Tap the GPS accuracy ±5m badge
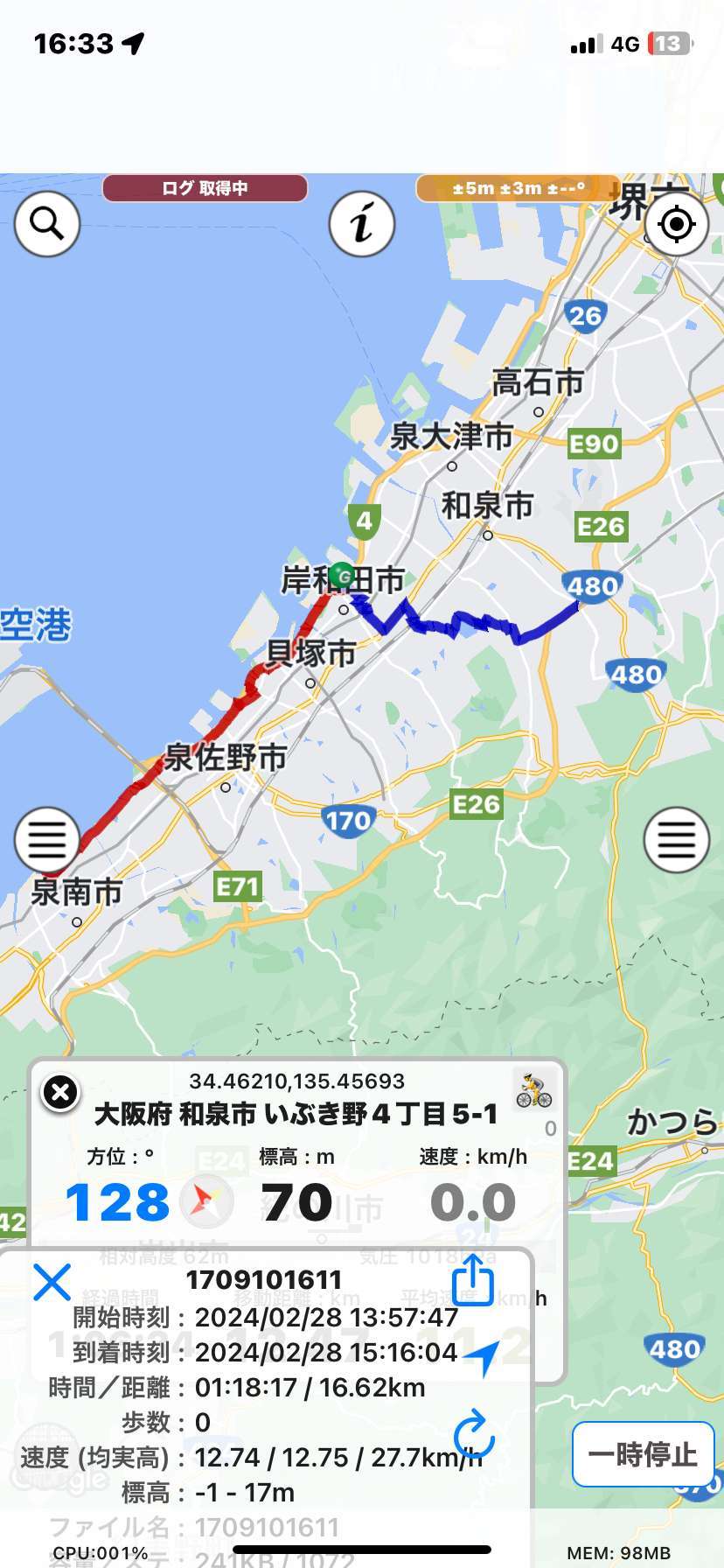724x1568 pixels. 518,188
